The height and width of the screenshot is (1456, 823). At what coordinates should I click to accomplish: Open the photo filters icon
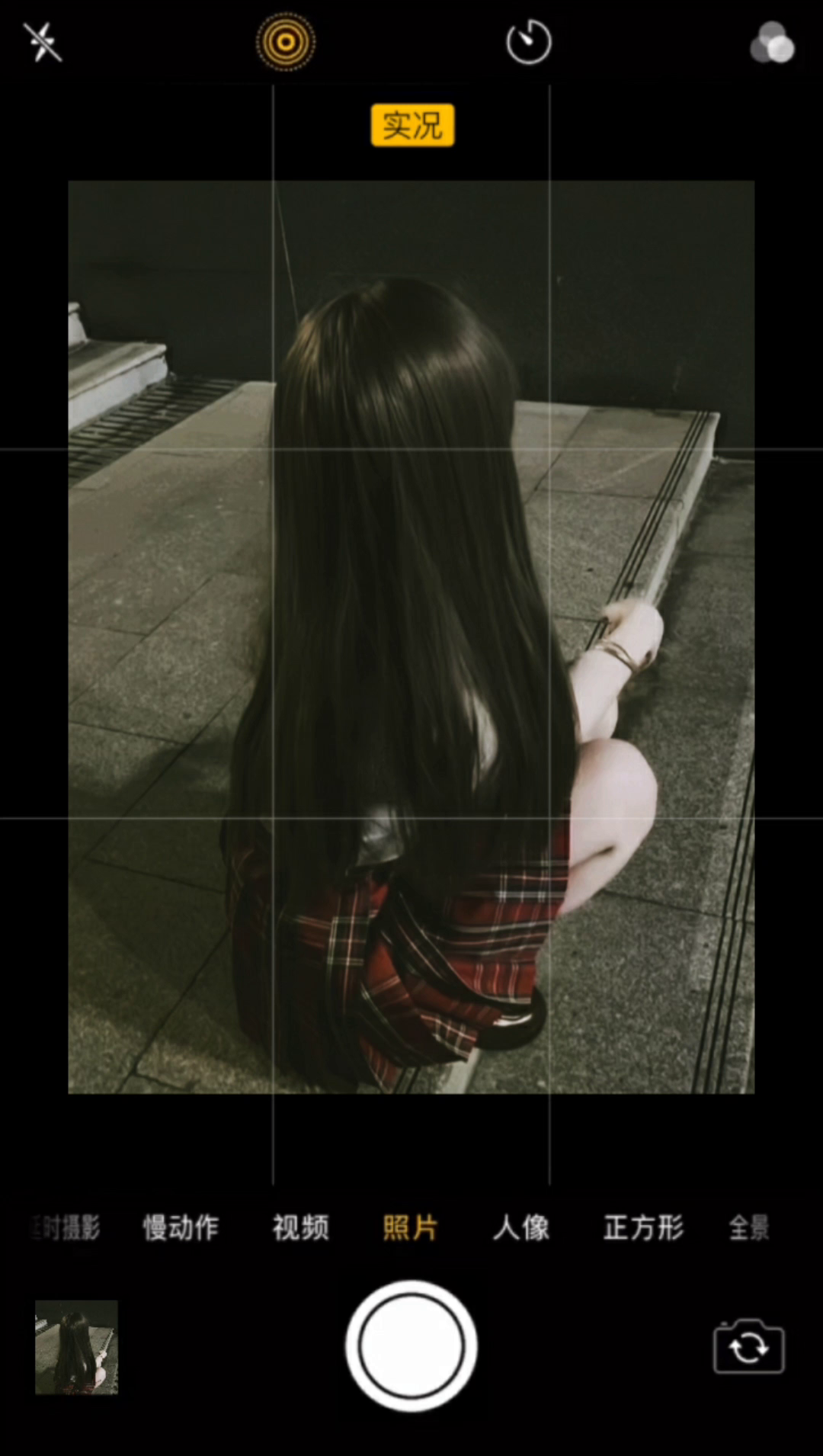pyautogui.click(x=772, y=43)
